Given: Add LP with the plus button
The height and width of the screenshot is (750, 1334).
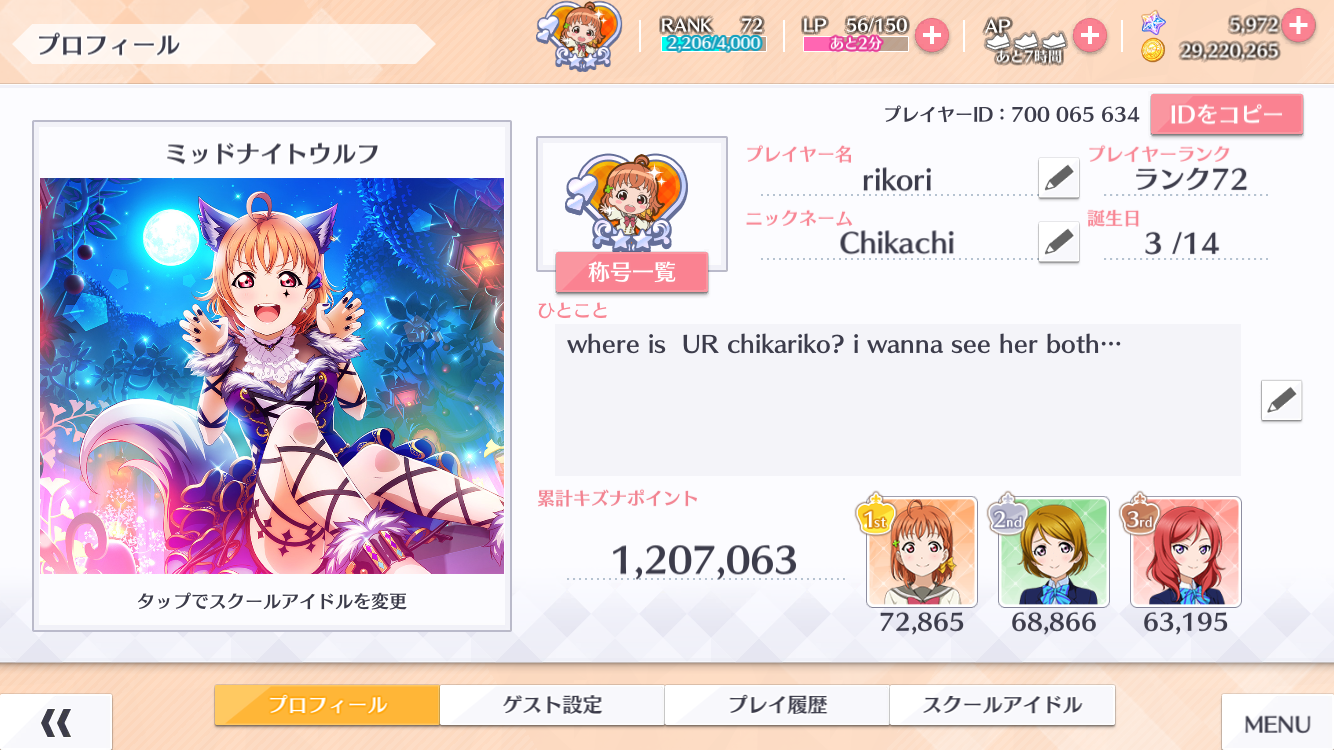Looking at the screenshot, I should point(931,36).
